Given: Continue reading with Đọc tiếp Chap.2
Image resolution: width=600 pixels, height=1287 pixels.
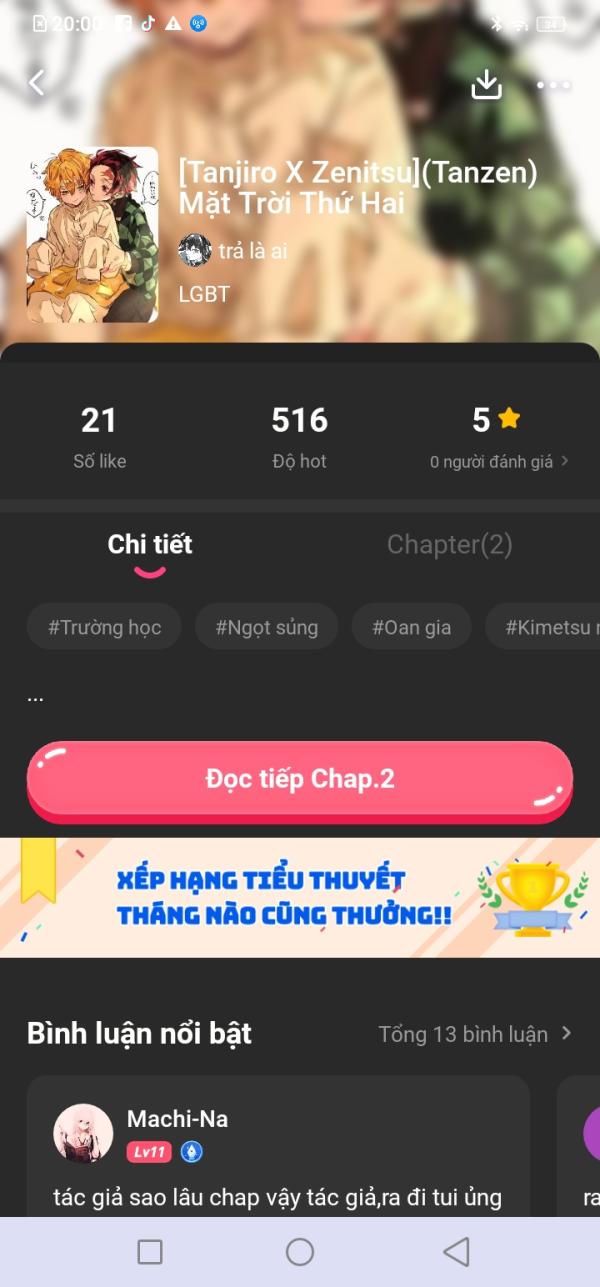Looking at the screenshot, I should click(x=299, y=779).
